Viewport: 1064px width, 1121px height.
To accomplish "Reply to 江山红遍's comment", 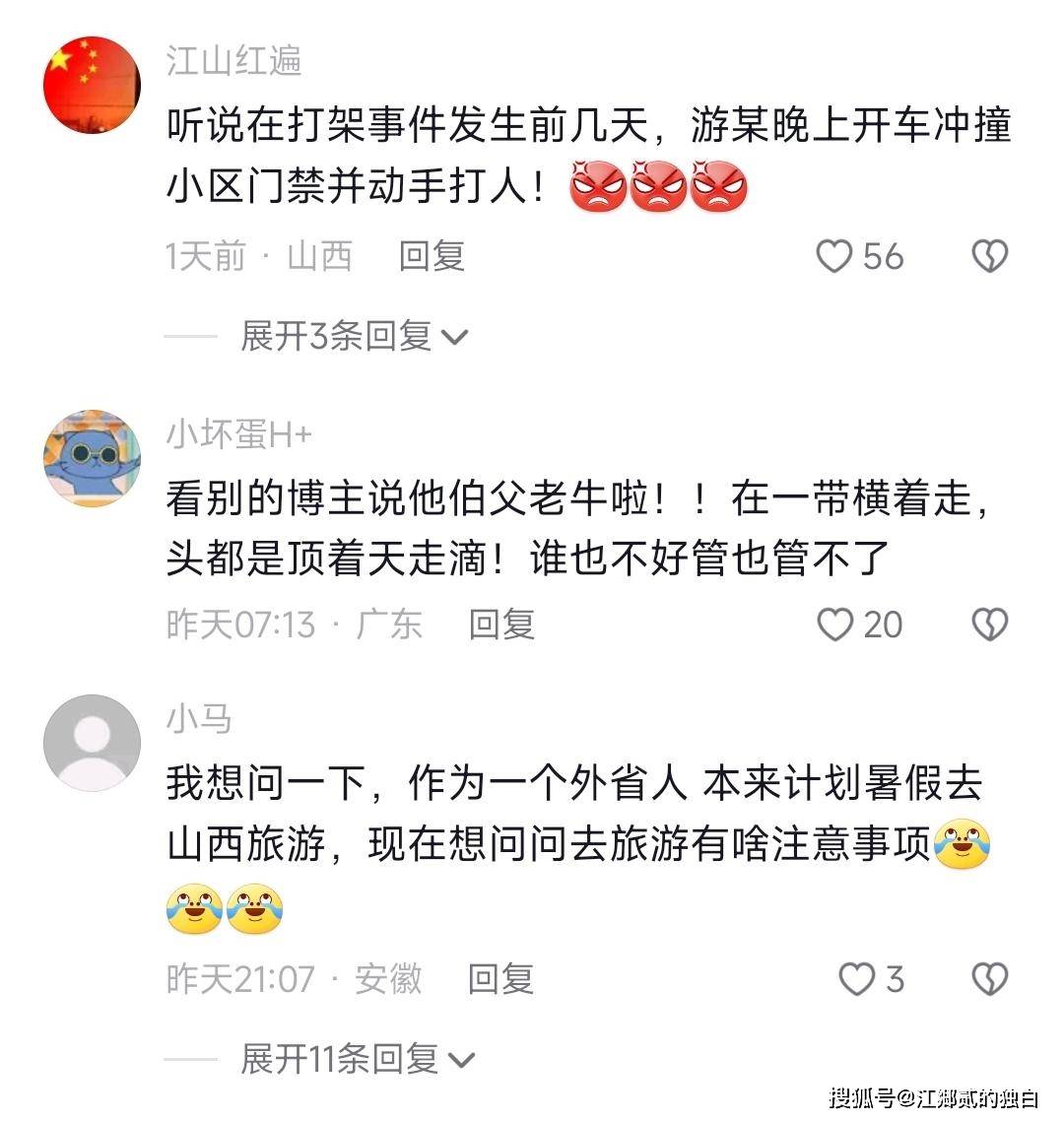I will [x=432, y=257].
